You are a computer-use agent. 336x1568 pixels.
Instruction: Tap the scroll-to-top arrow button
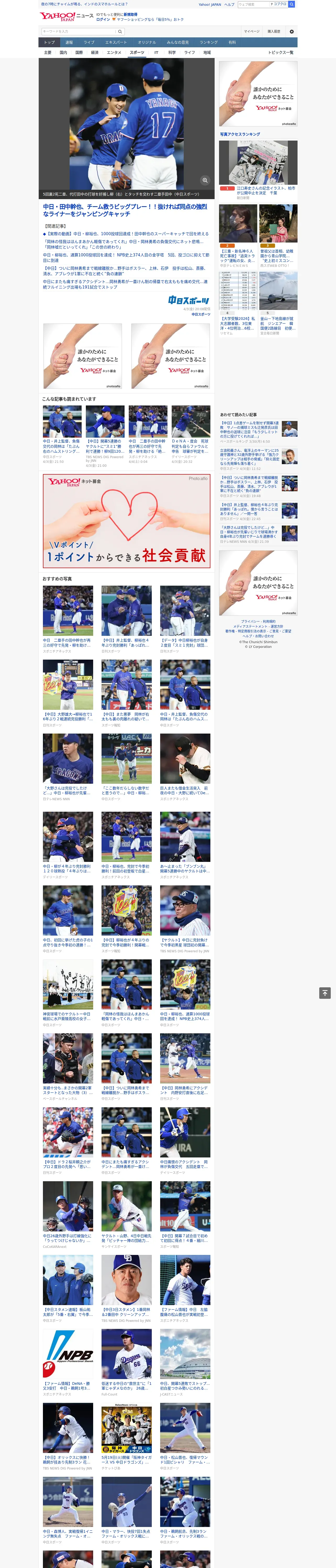point(324,993)
